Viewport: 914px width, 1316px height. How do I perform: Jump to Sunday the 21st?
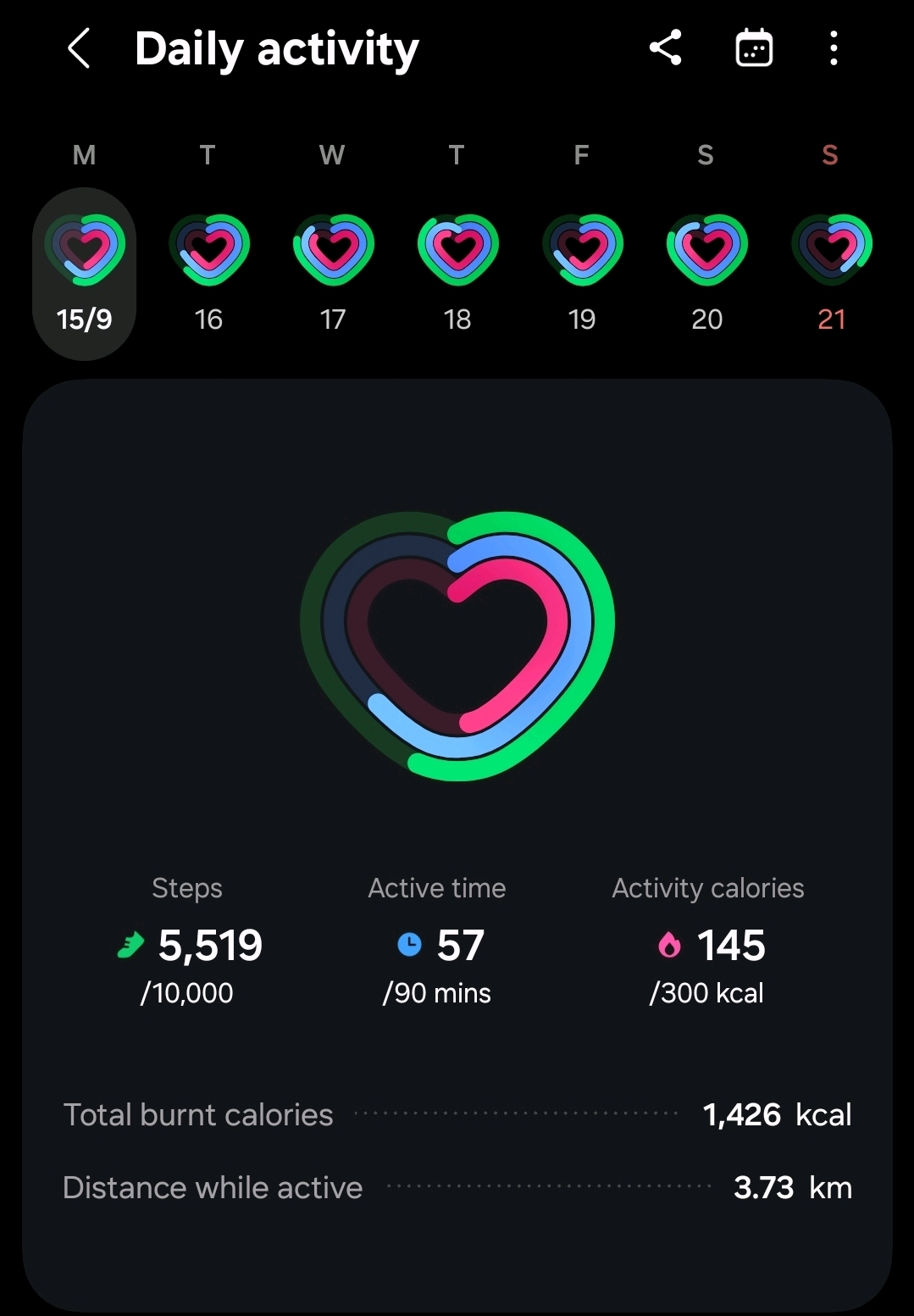pos(831,273)
